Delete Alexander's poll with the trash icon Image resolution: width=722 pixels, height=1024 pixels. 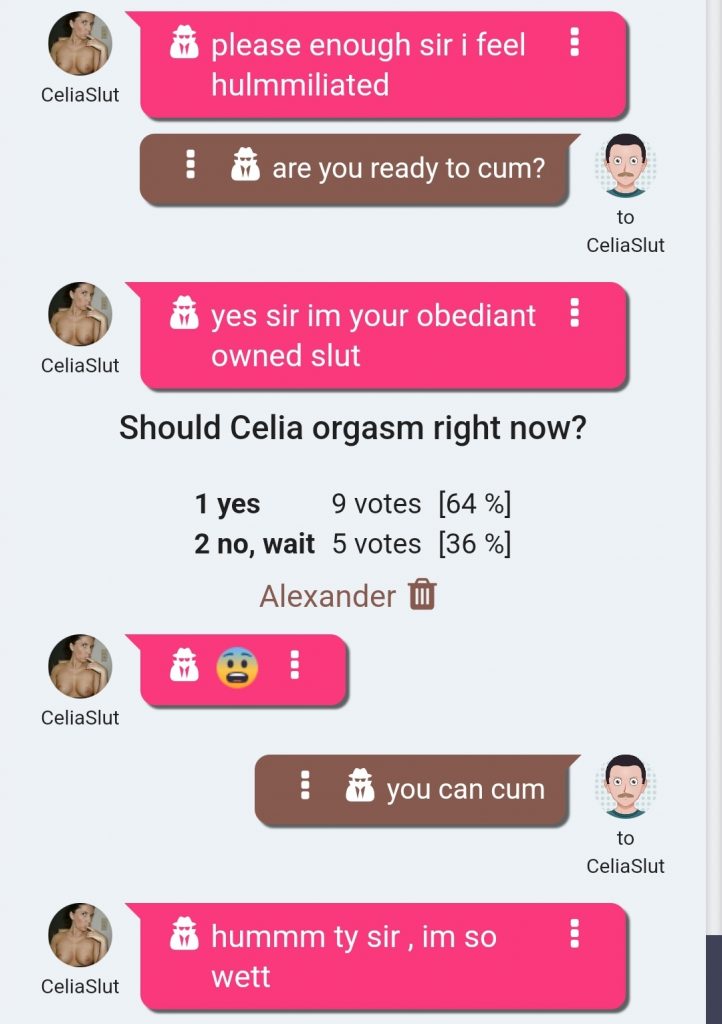(x=422, y=596)
